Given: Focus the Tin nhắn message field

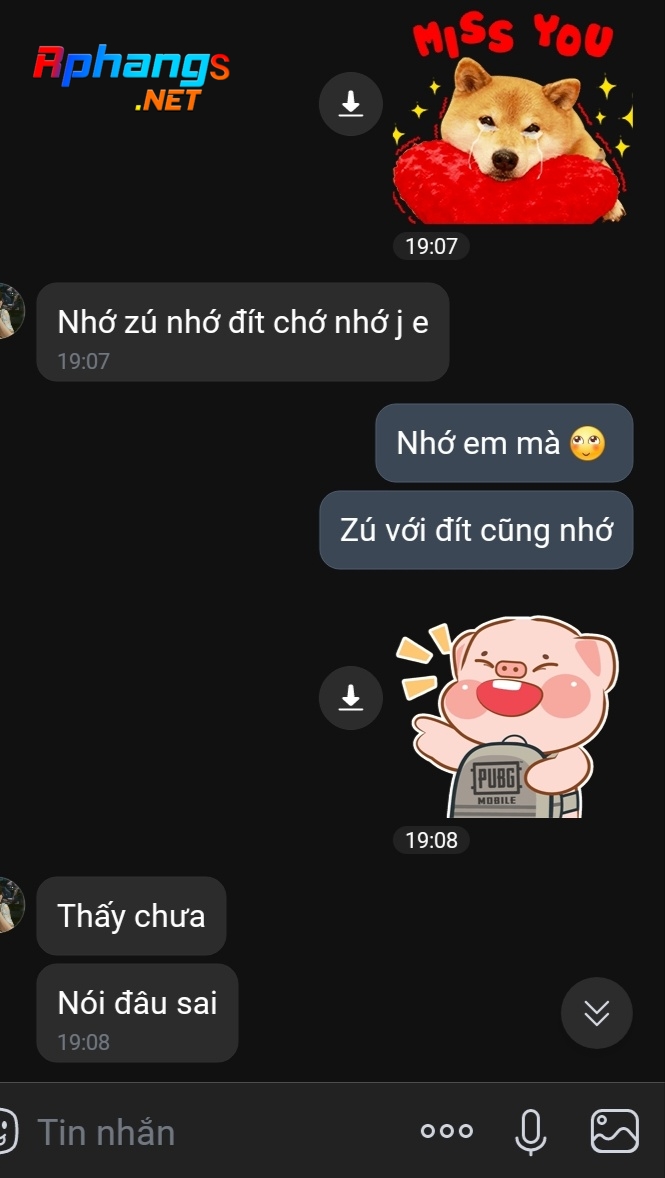Looking at the screenshot, I should (218, 1131).
